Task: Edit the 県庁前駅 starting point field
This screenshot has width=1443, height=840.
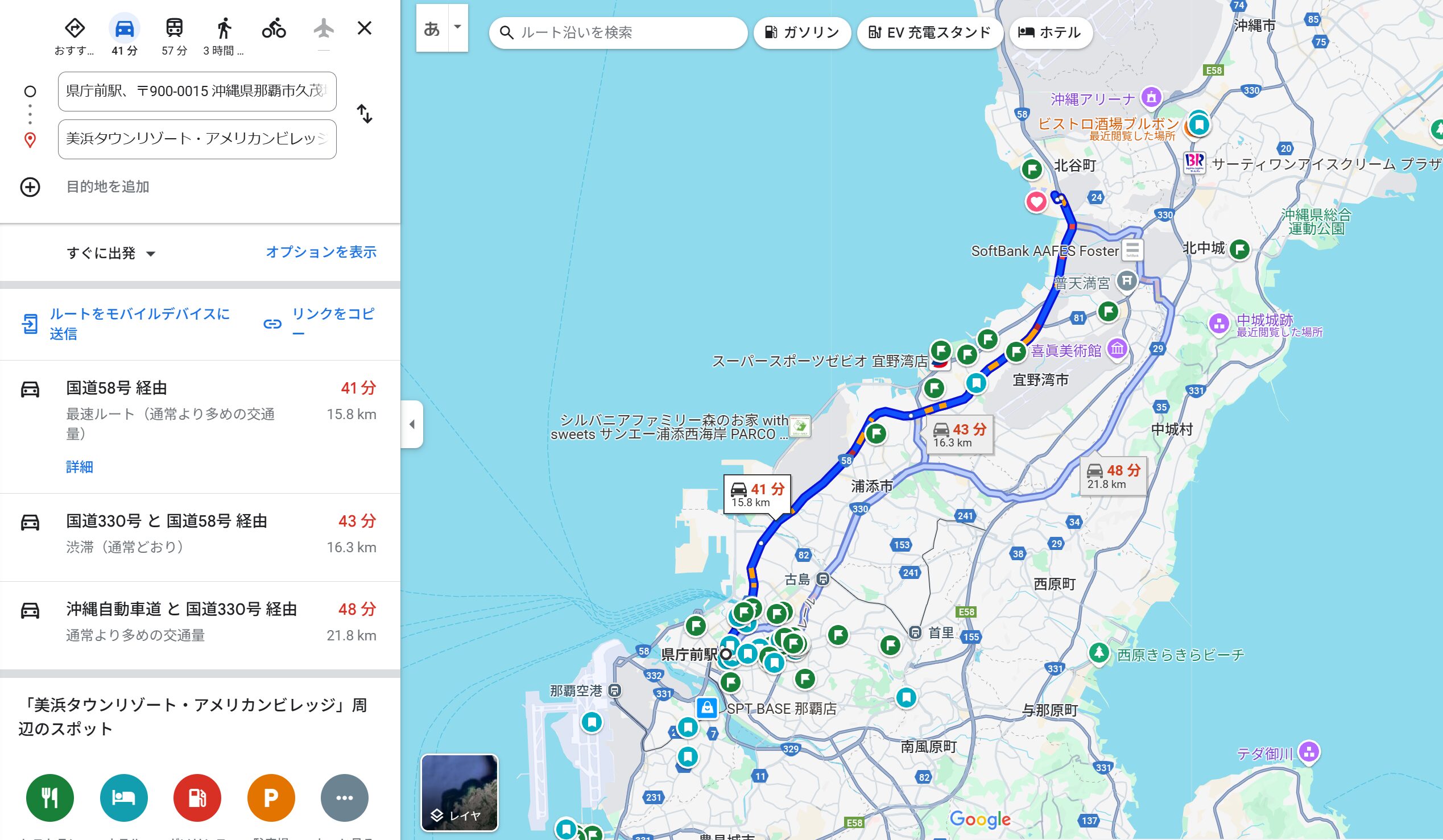Action: click(x=196, y=91)
